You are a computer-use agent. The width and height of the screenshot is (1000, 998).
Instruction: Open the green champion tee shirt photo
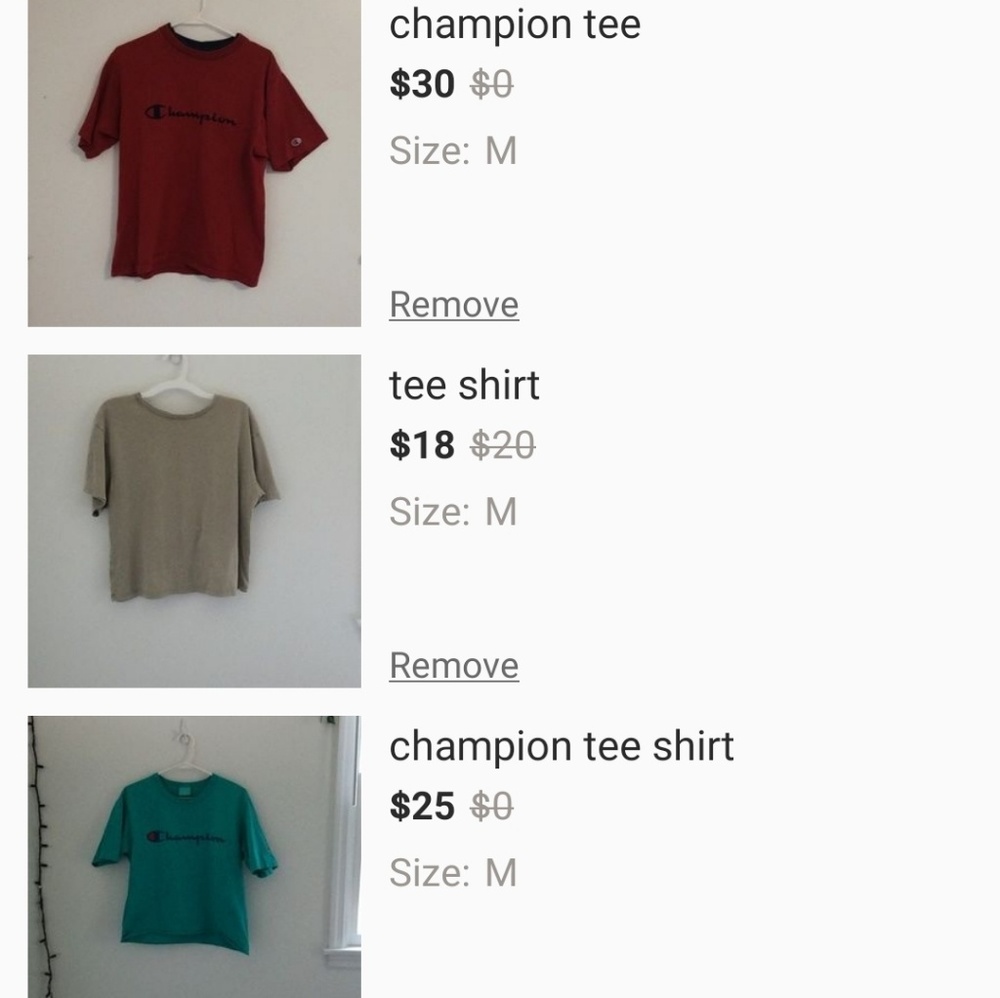point(194,857)
